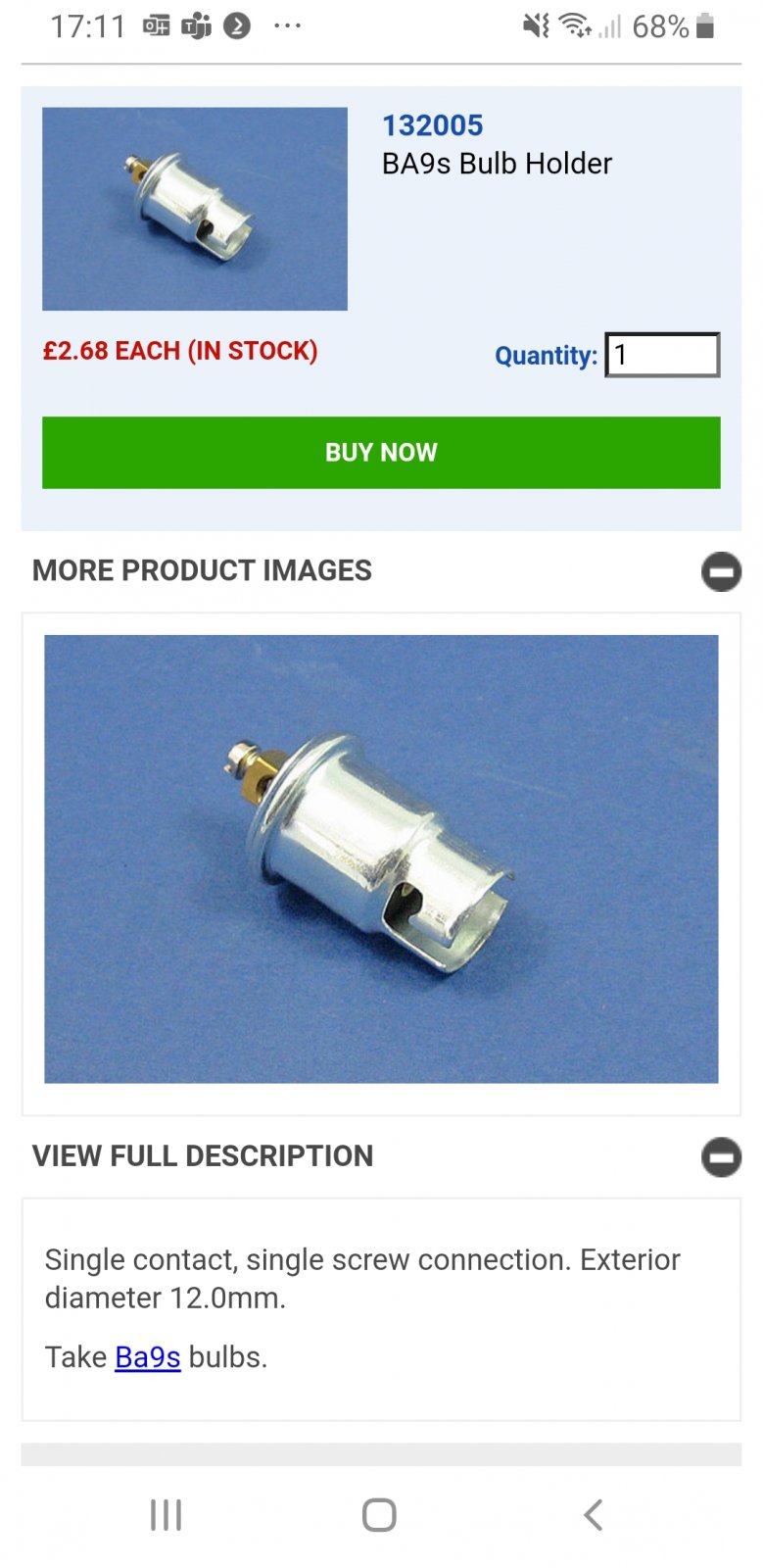Collapse the More Product Images section

pyautogui.click(x=721, y=571)
